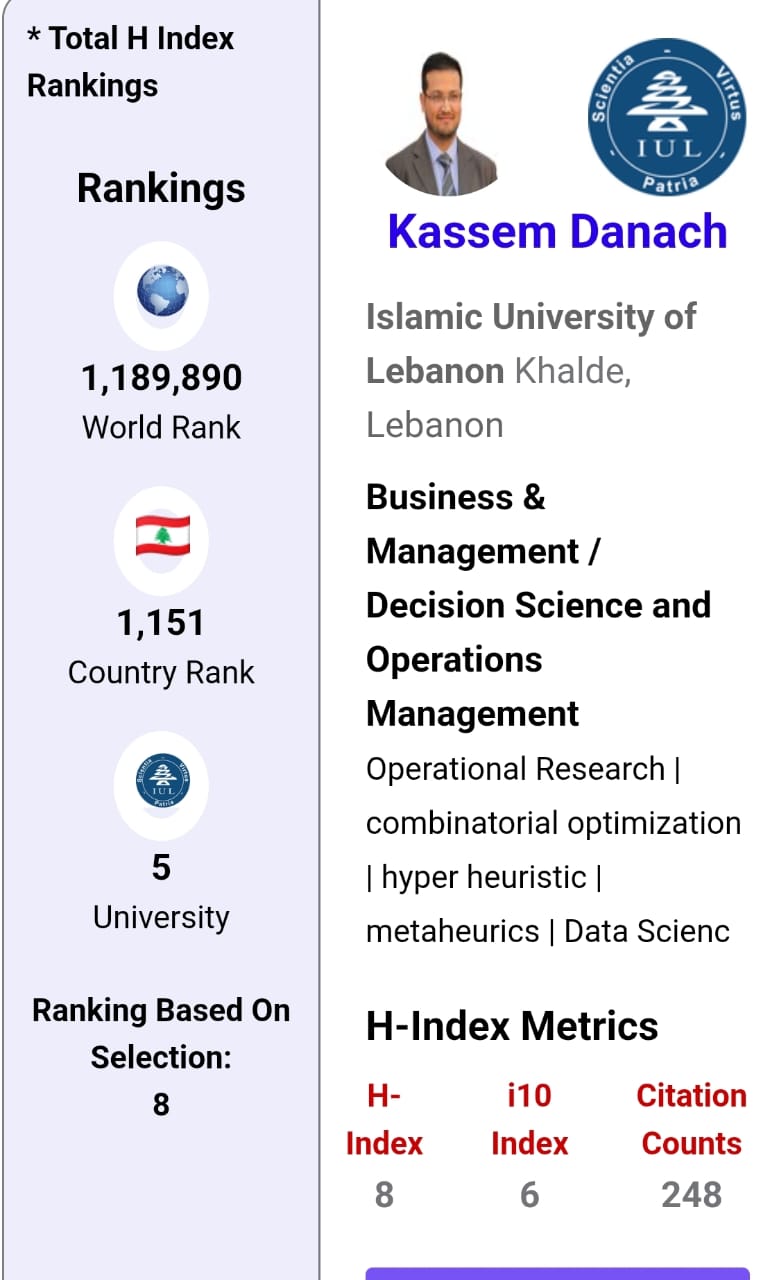Tap the purple button below the H-Index metrics

click(557, 1273)
